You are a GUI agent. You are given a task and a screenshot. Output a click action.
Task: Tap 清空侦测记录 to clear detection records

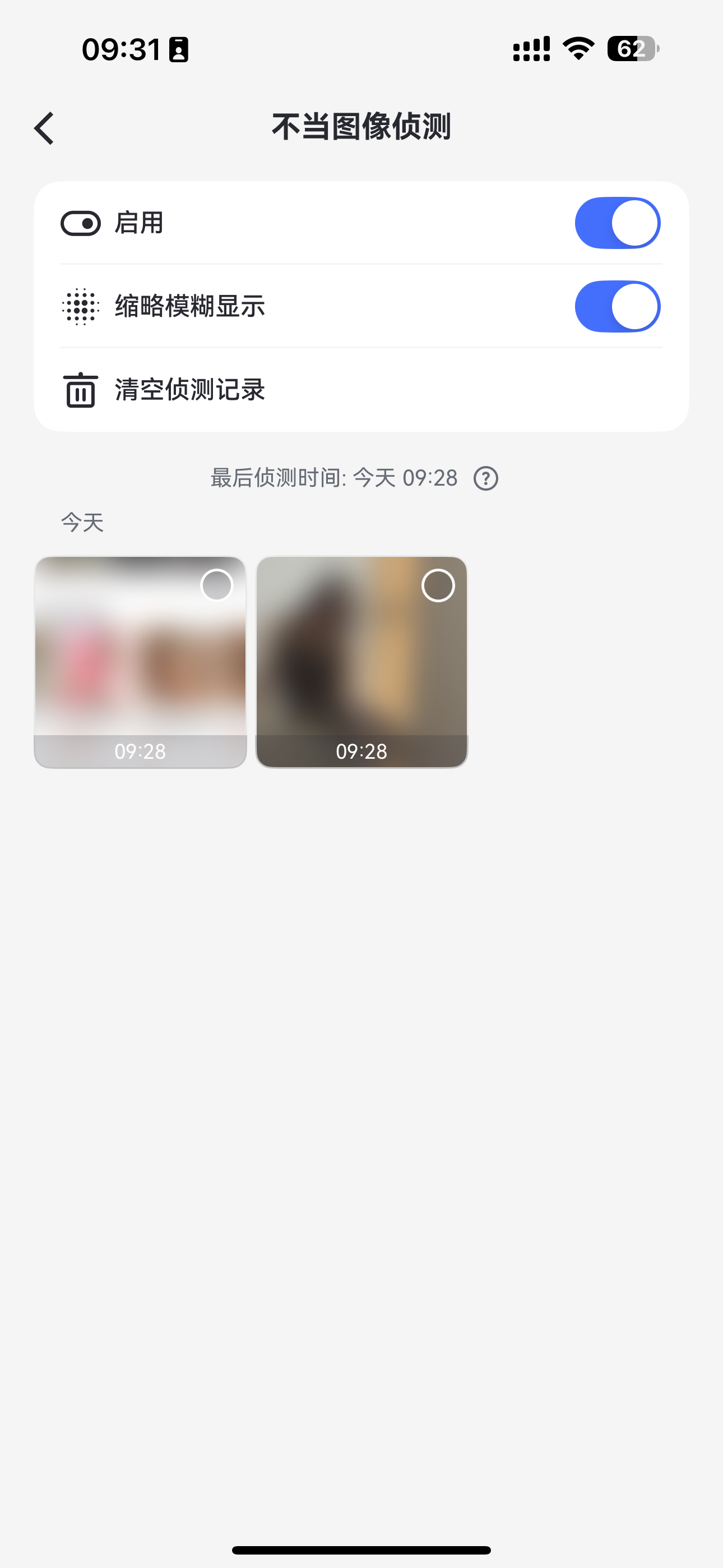[x=191, y=391]
